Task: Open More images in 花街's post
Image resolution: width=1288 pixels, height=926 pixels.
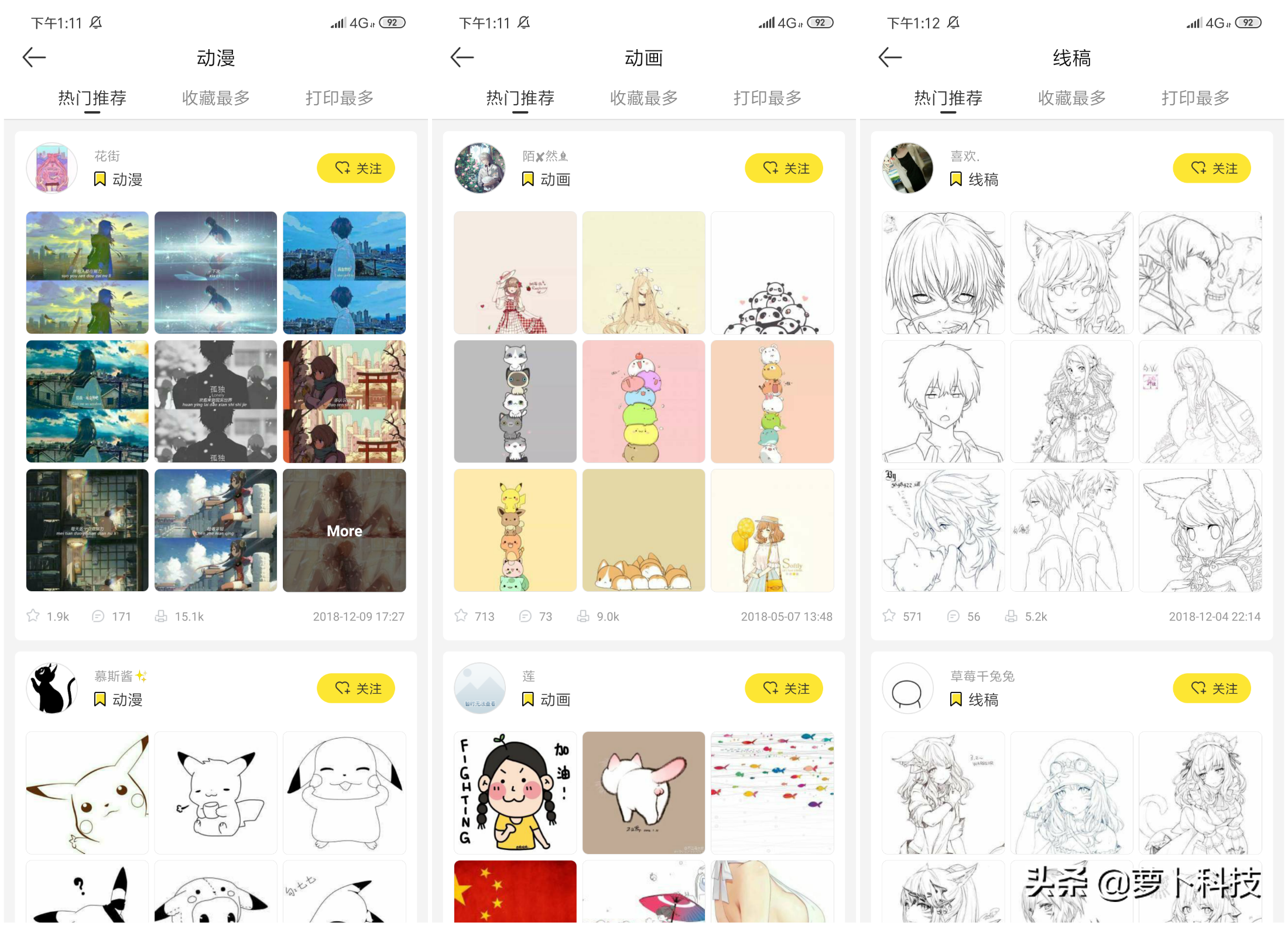Action: click(x=344, y=530)
